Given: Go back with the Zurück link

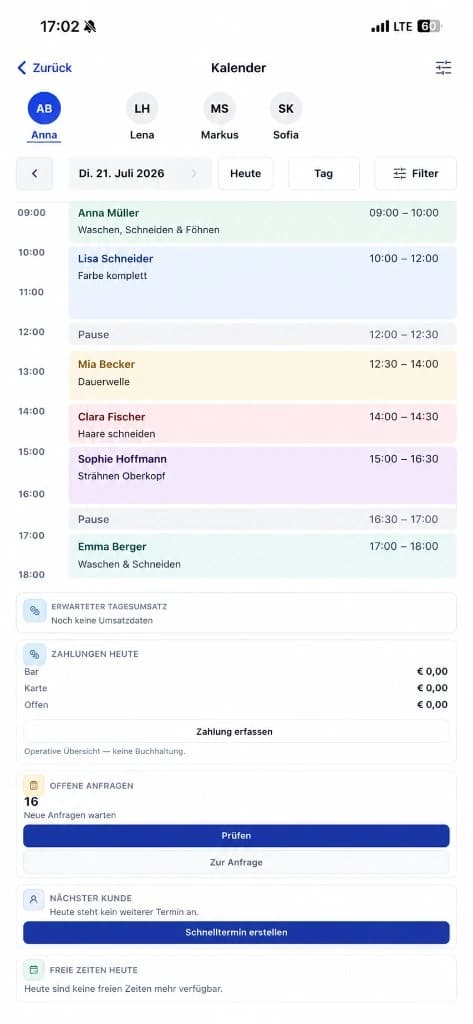Looking at the screenshot, I should pos(44,68).
